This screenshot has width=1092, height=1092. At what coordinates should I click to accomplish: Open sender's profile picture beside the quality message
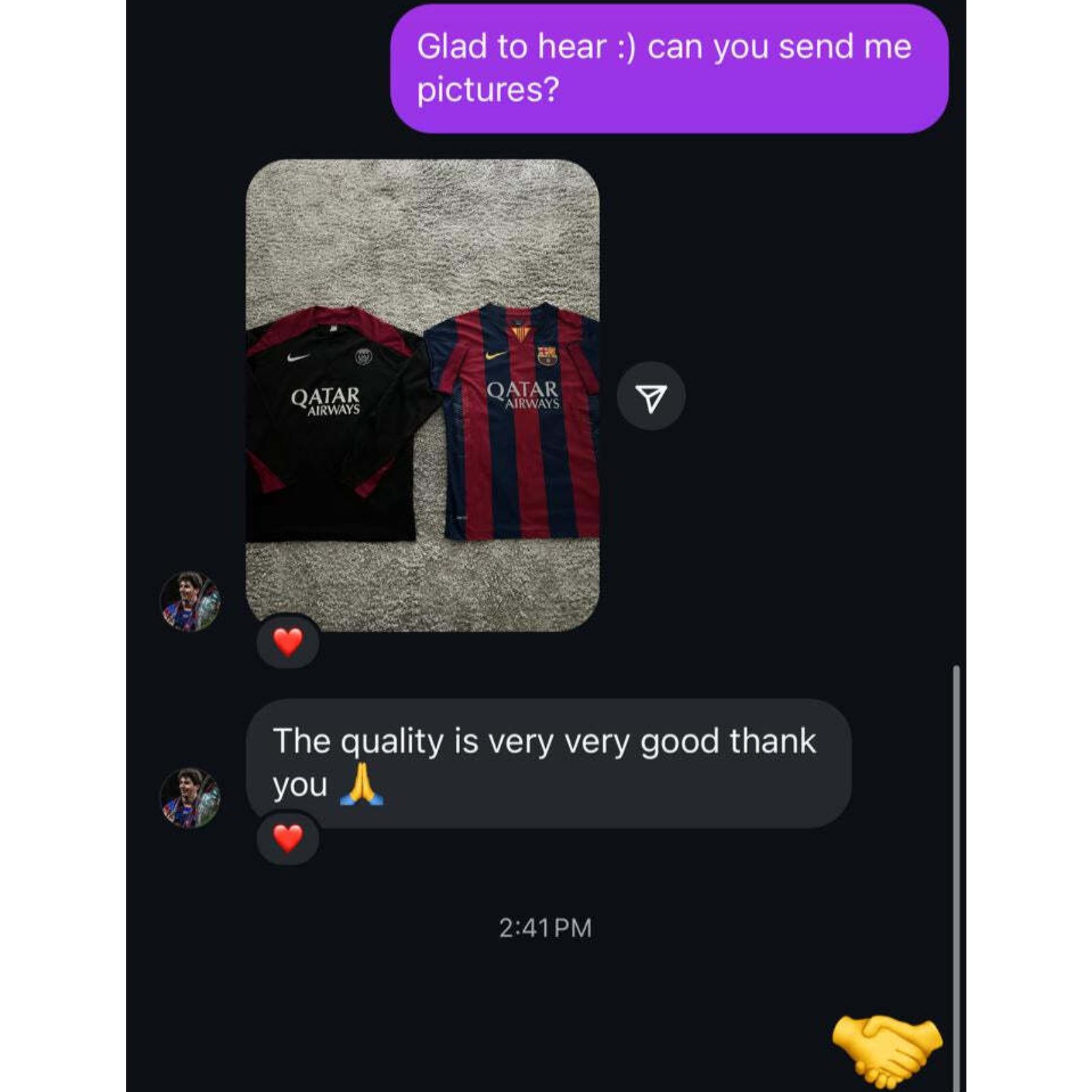190,798
